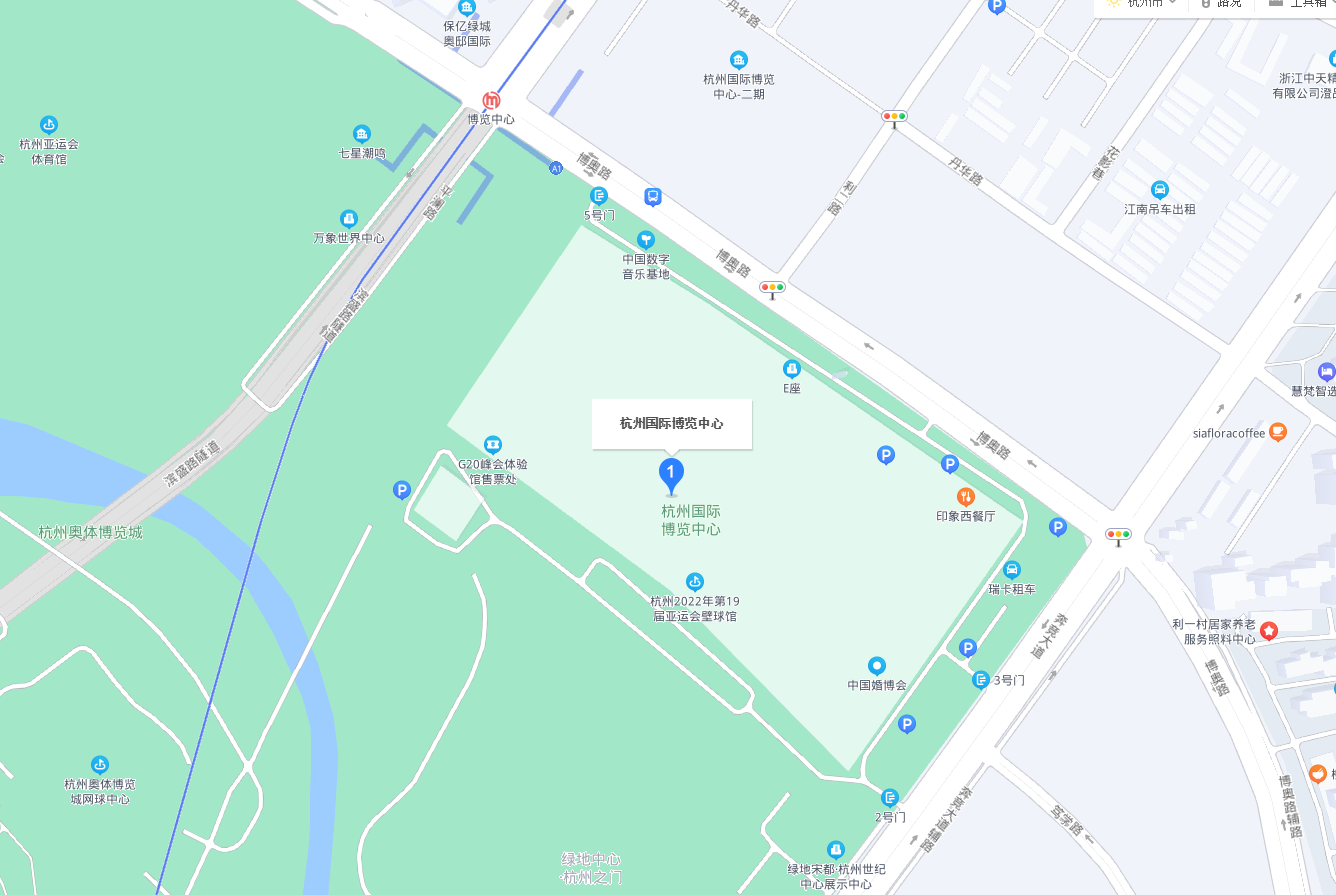1336x895 pixels.
Task: Open the 杭州亚运会体育馆 marker
Action: (x=48, y=125)
